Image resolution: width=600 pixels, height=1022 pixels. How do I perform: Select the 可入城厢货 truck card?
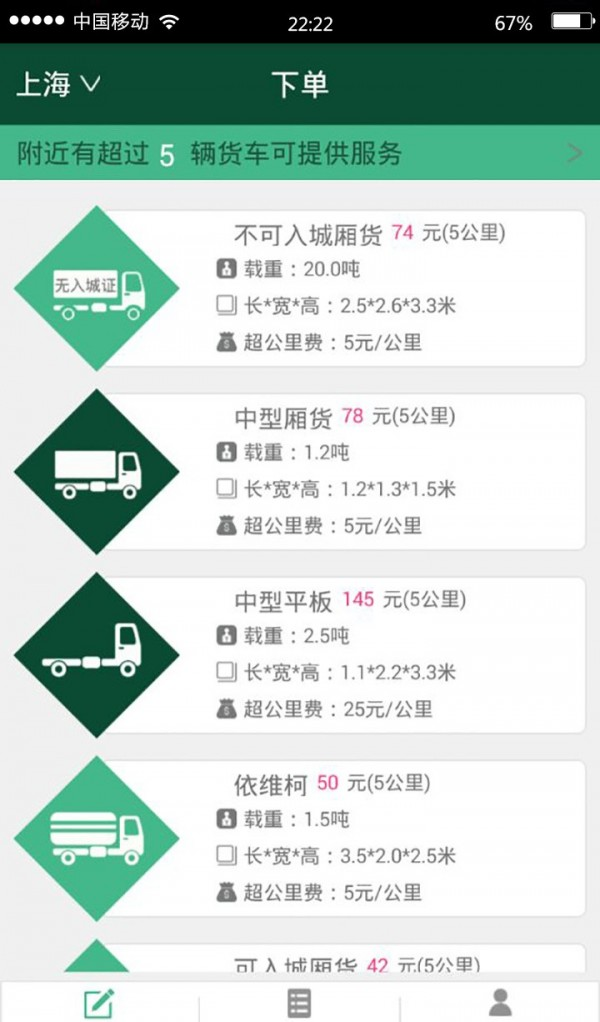tap(340, 962)
